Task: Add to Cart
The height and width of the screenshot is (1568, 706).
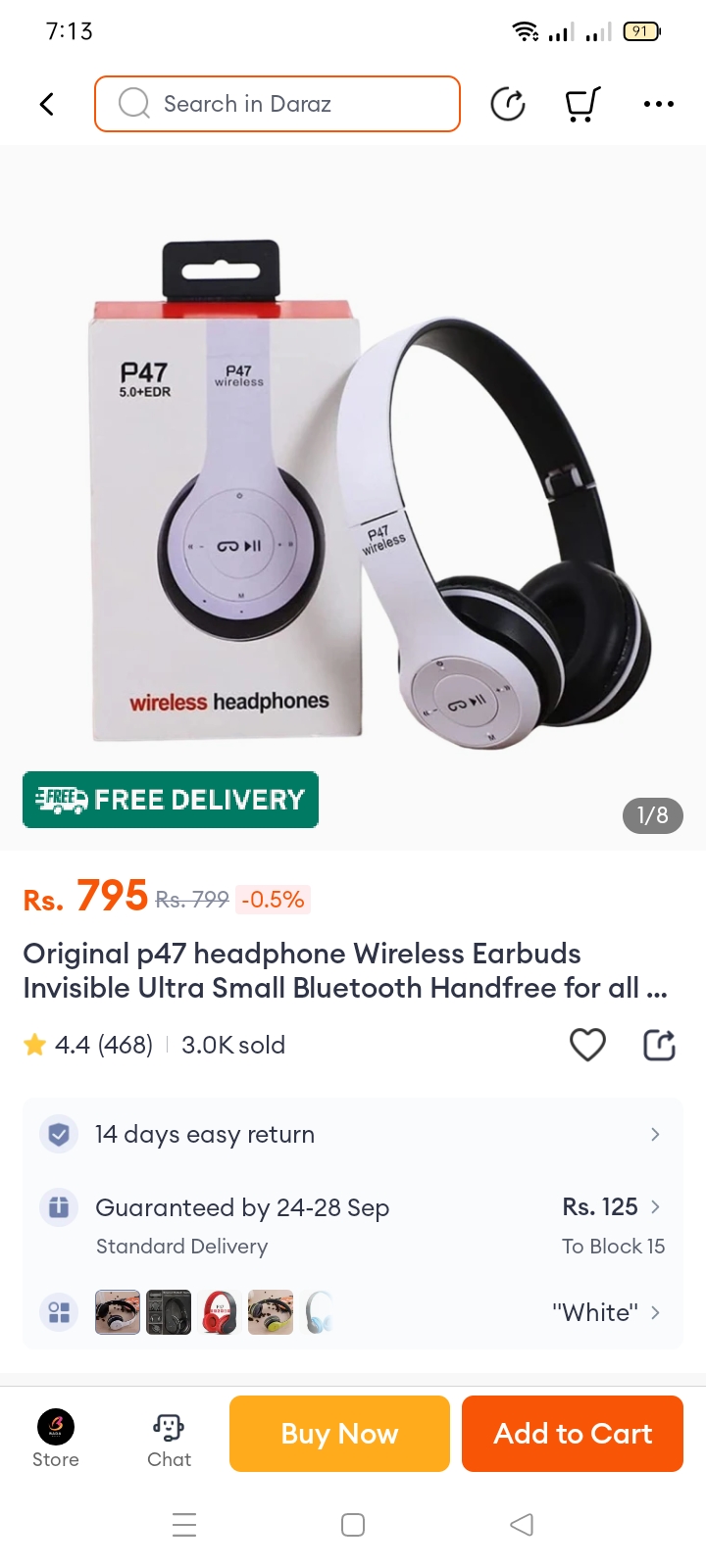Action: point(573,1434)
